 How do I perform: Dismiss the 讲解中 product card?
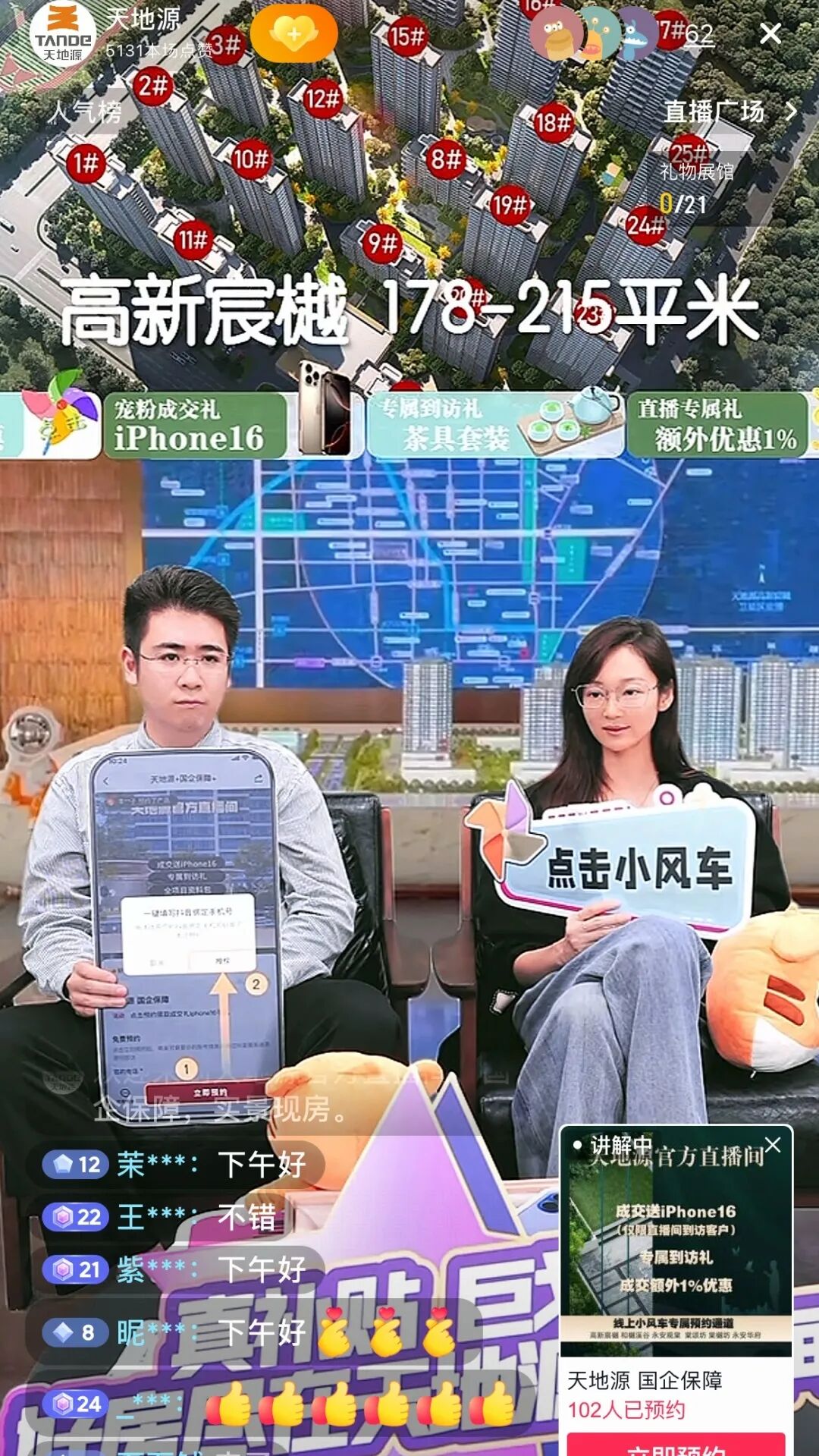(773, 1144)
